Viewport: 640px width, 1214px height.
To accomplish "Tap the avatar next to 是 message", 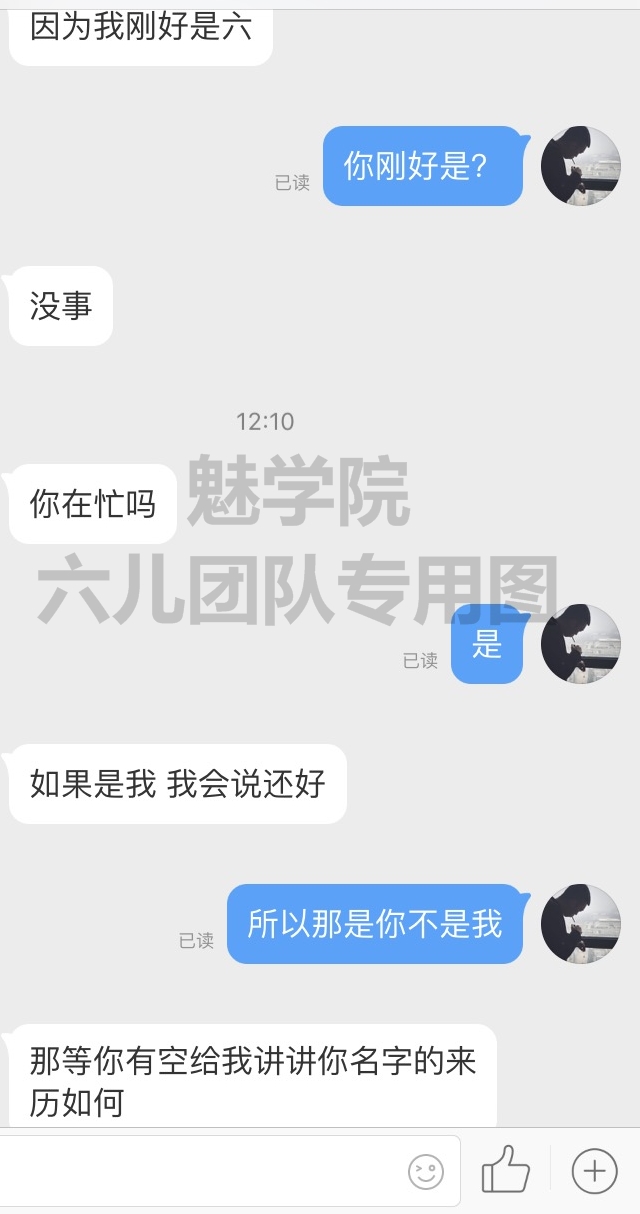I will pos(581,644).
